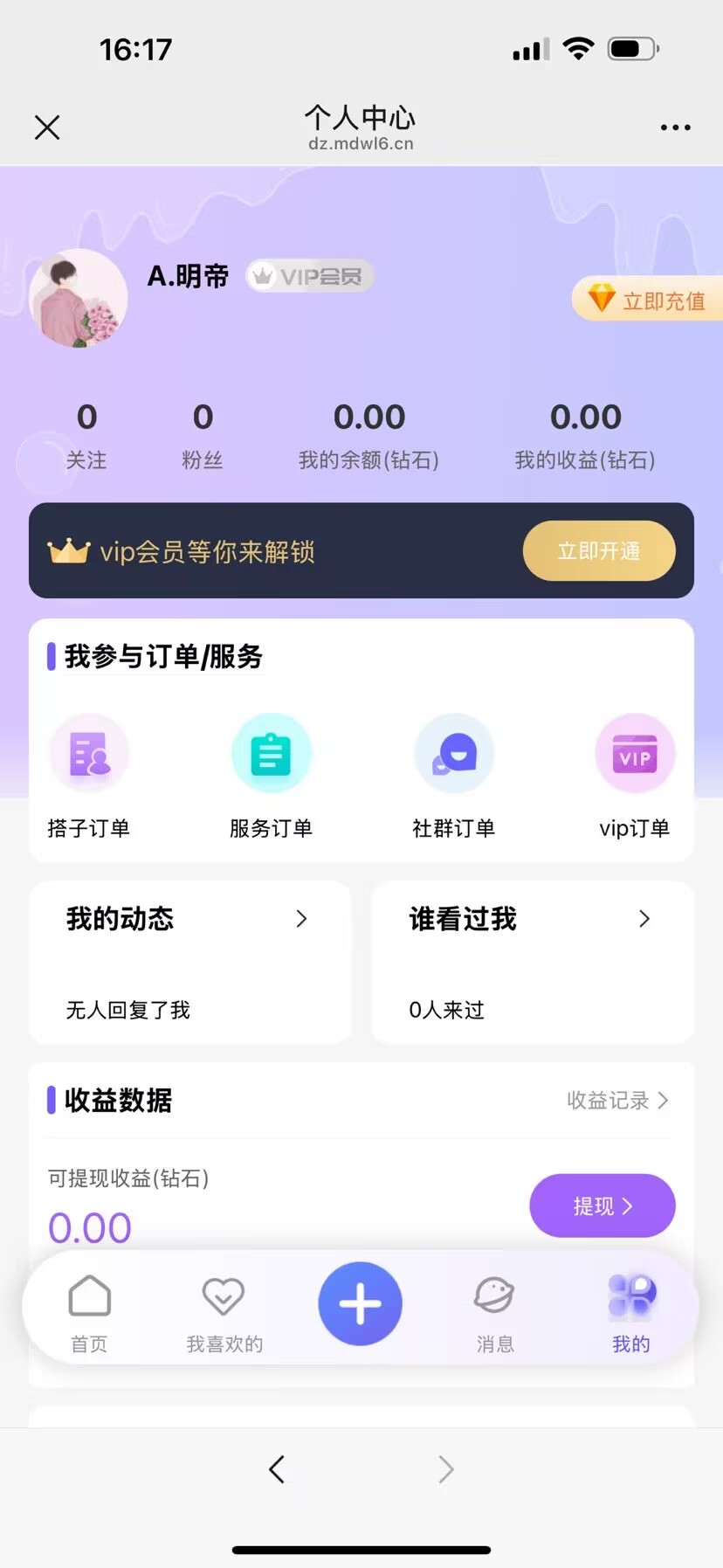
Task: Close the 个人中心 web page
Action: 47,128
